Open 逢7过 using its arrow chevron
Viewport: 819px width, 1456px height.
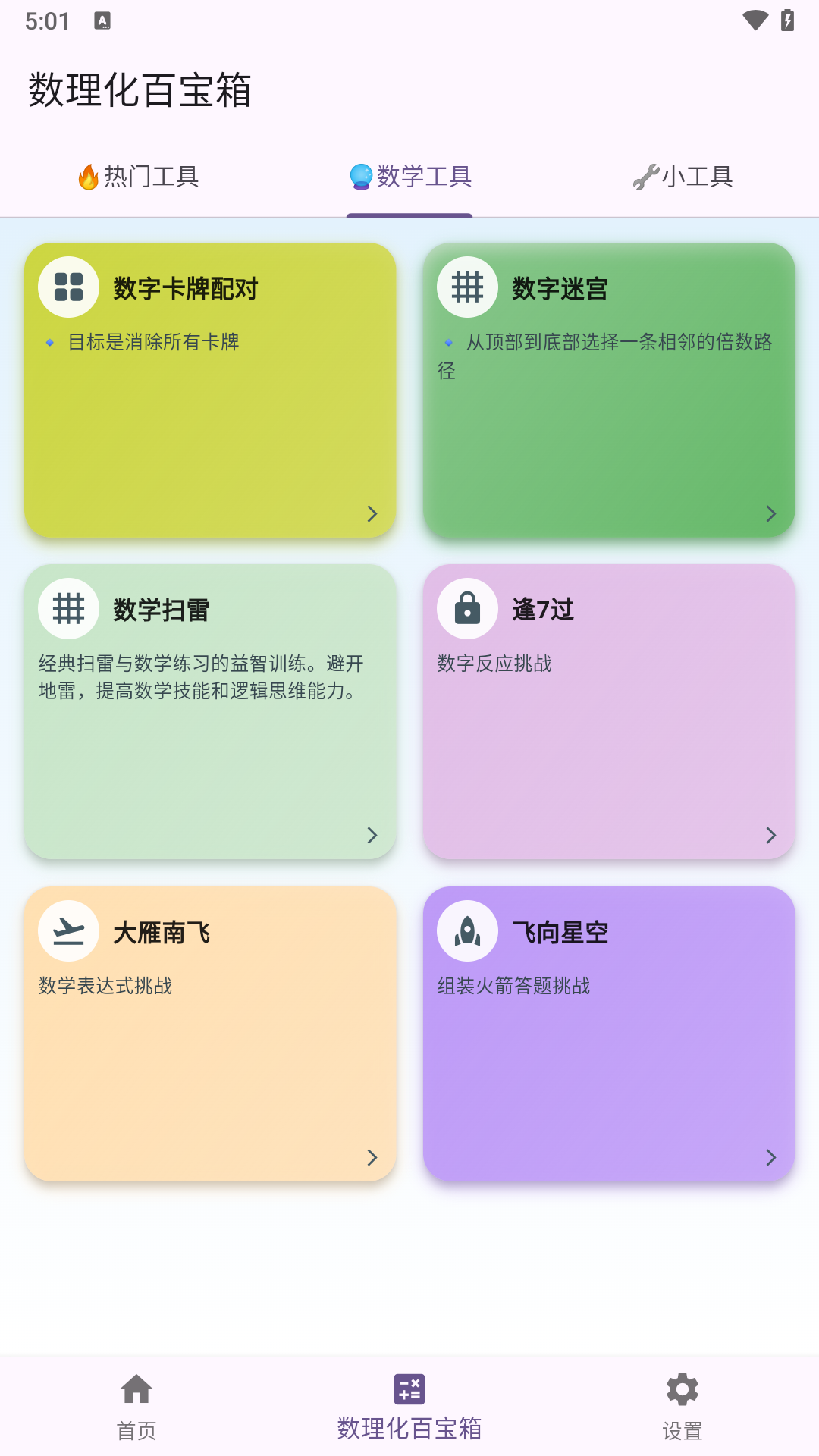770,836
